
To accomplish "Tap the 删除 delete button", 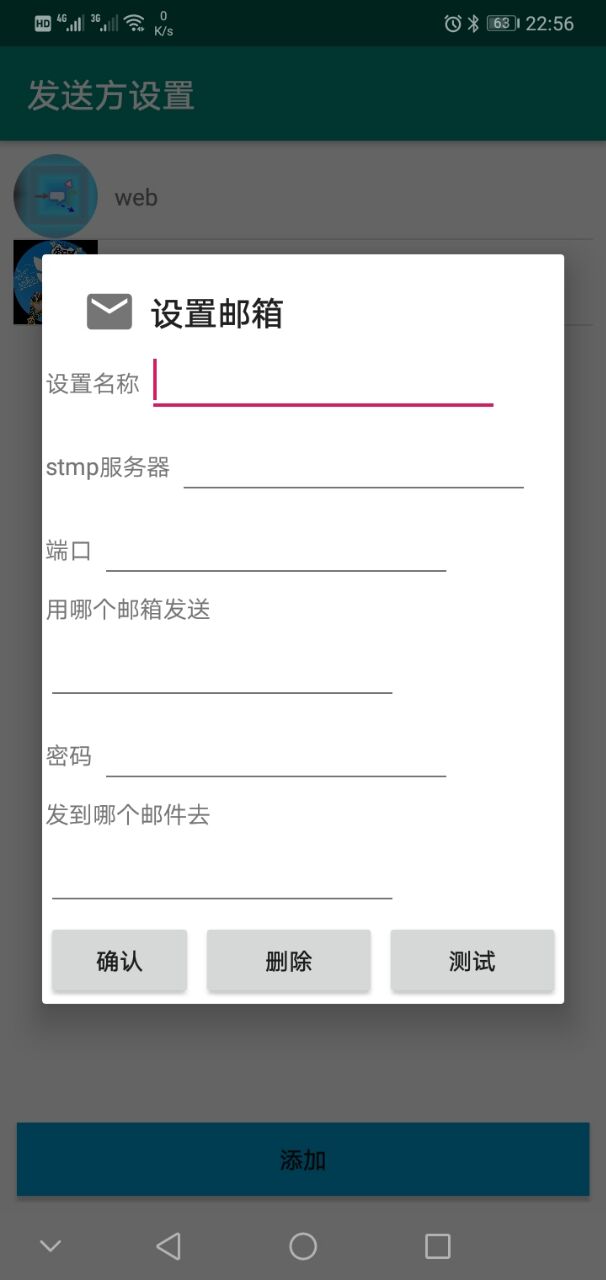I will click(289, 961).
